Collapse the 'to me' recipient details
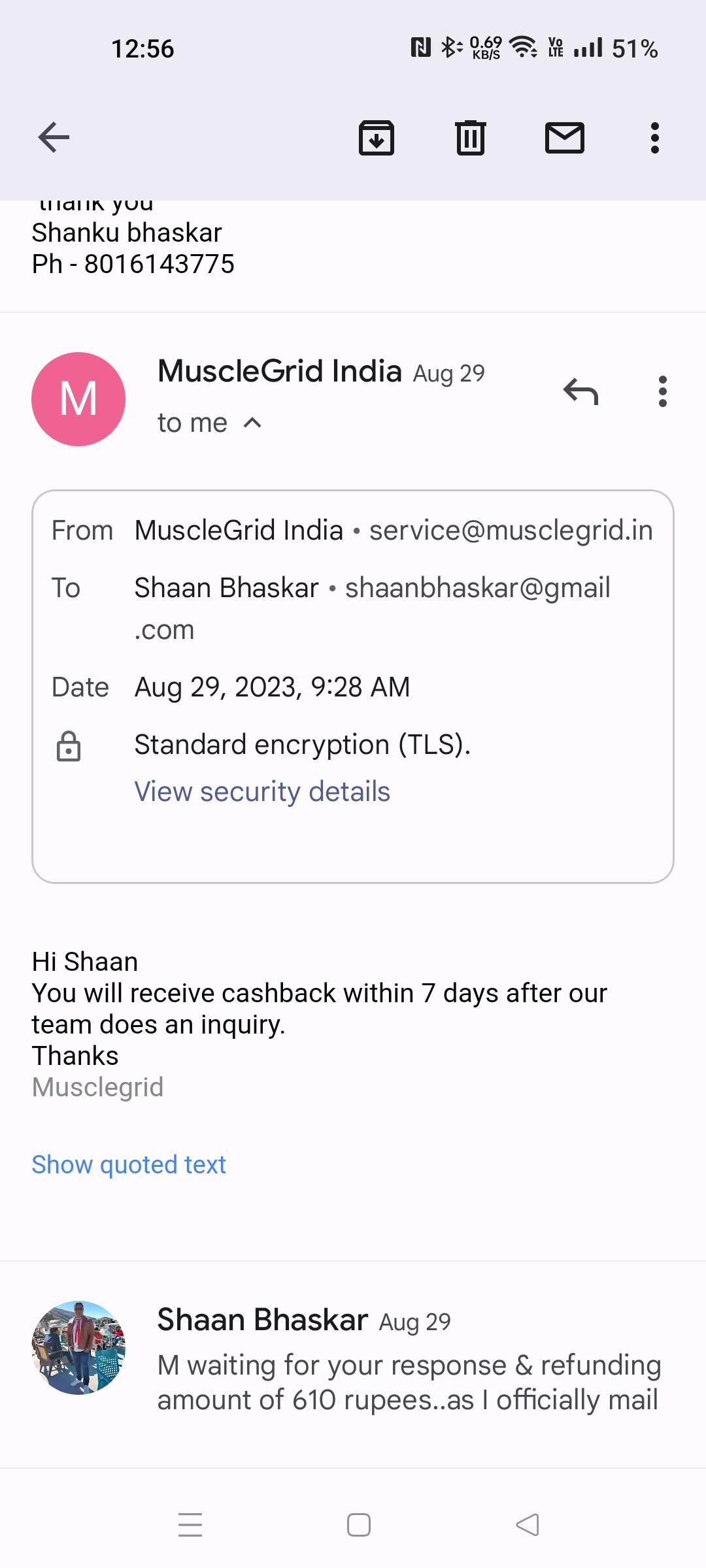This screenshot has width=706, height=1568. [x=252, y=423]
